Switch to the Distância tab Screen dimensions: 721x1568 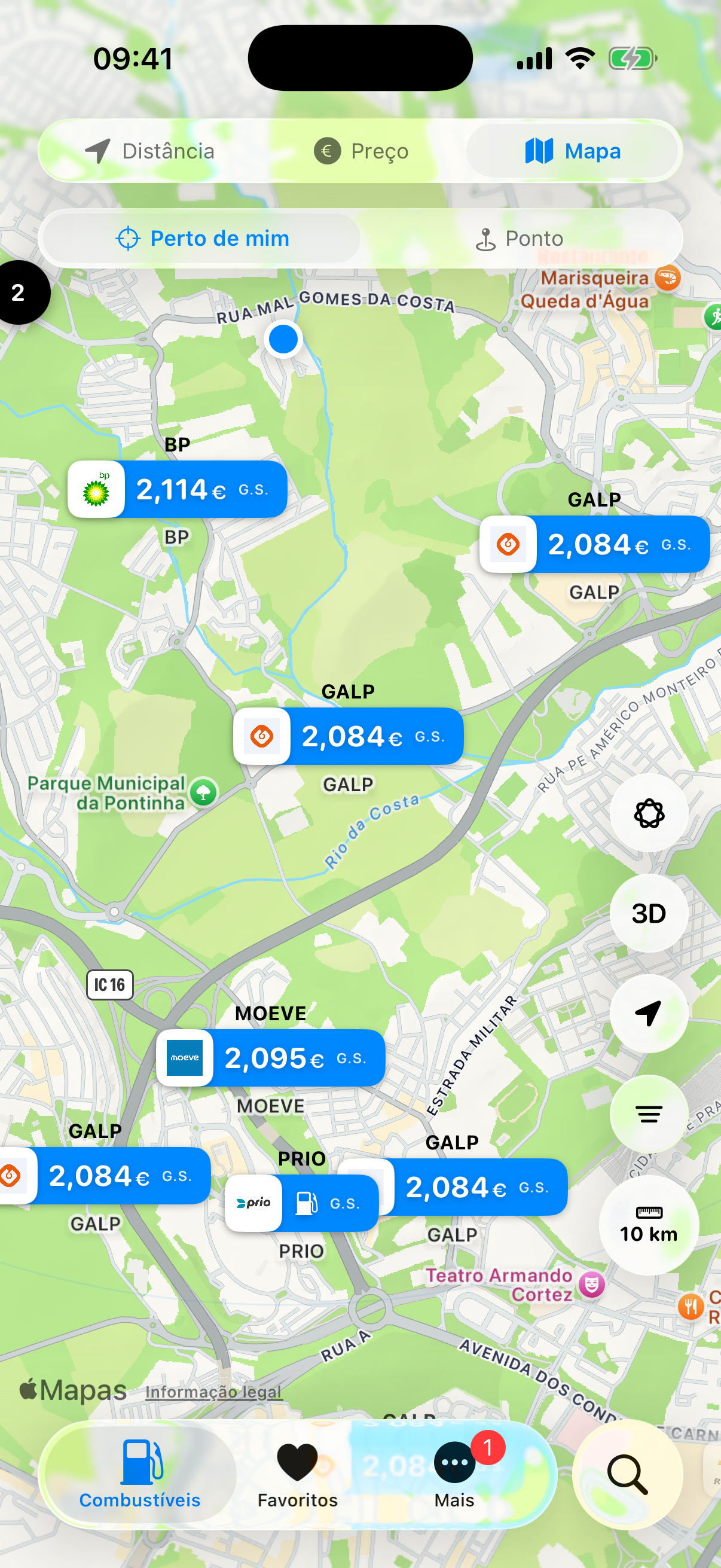click(x=149, y=151)
